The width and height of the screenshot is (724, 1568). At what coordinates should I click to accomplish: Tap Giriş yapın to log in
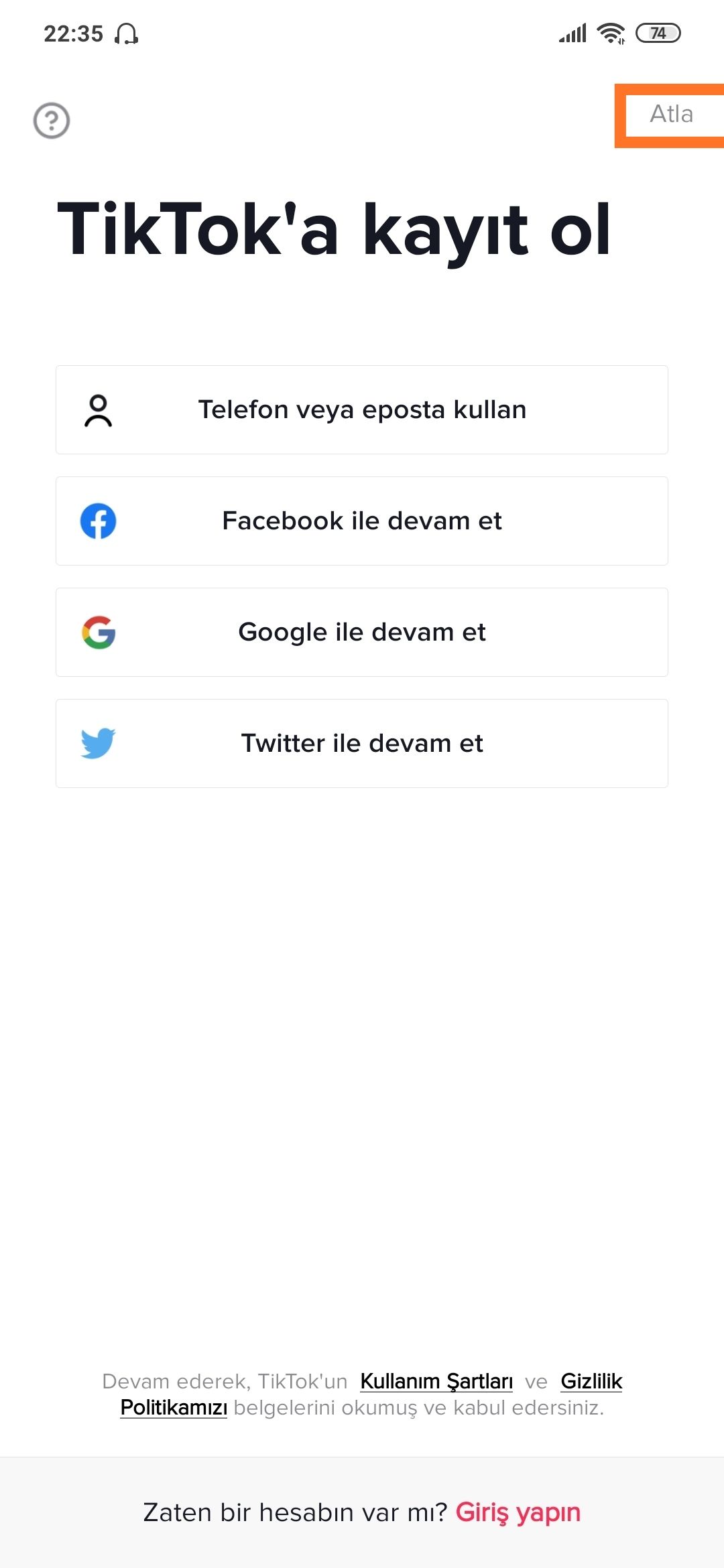pos(518,1512)
